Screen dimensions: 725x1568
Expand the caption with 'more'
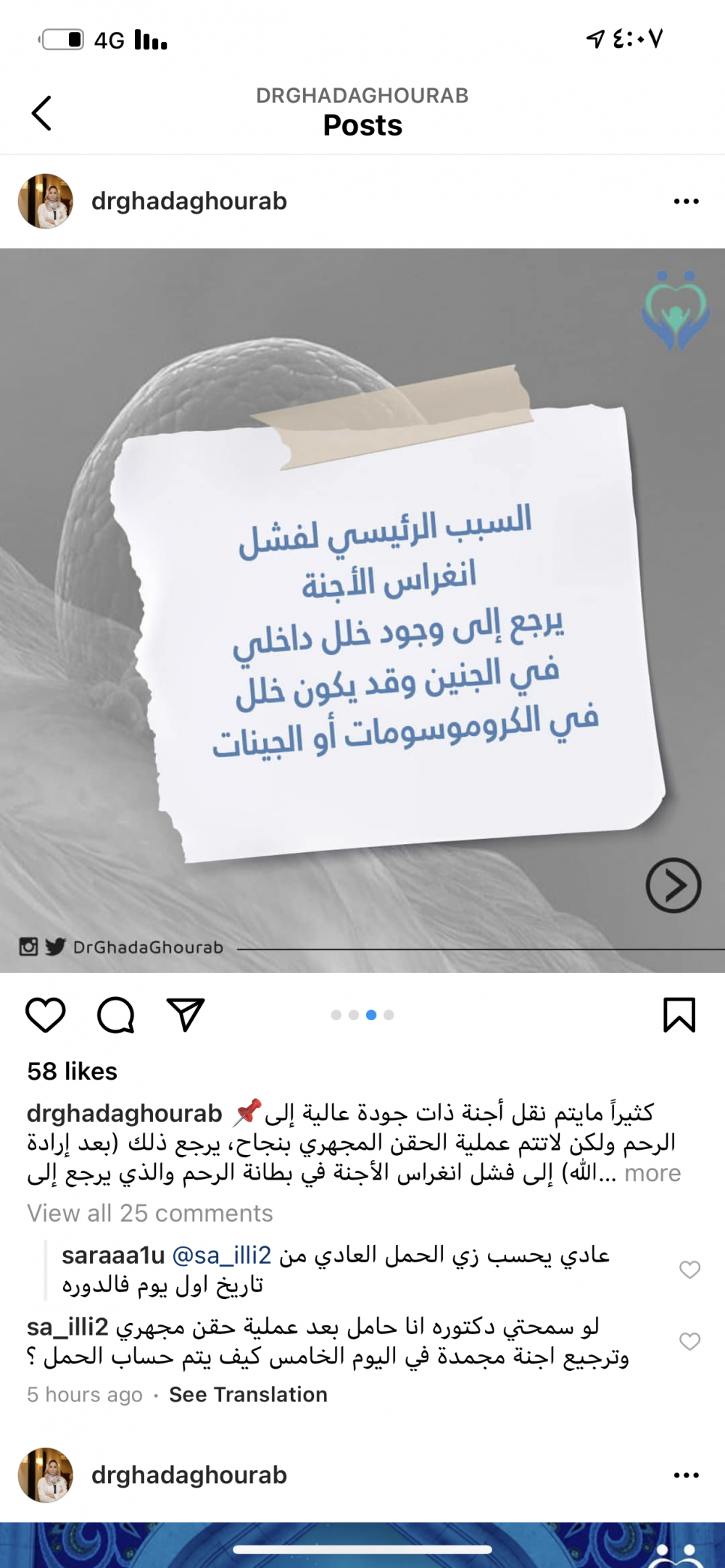(652, 1172)
